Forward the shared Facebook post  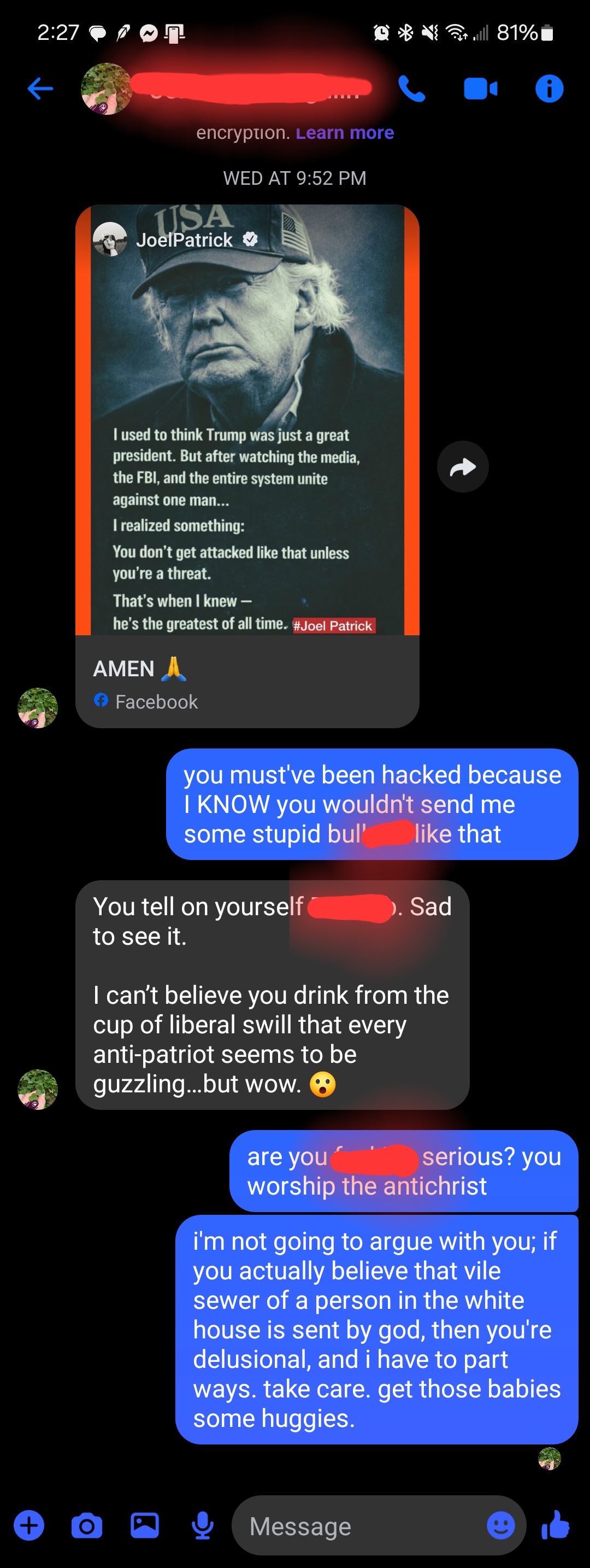pos(462,467)
